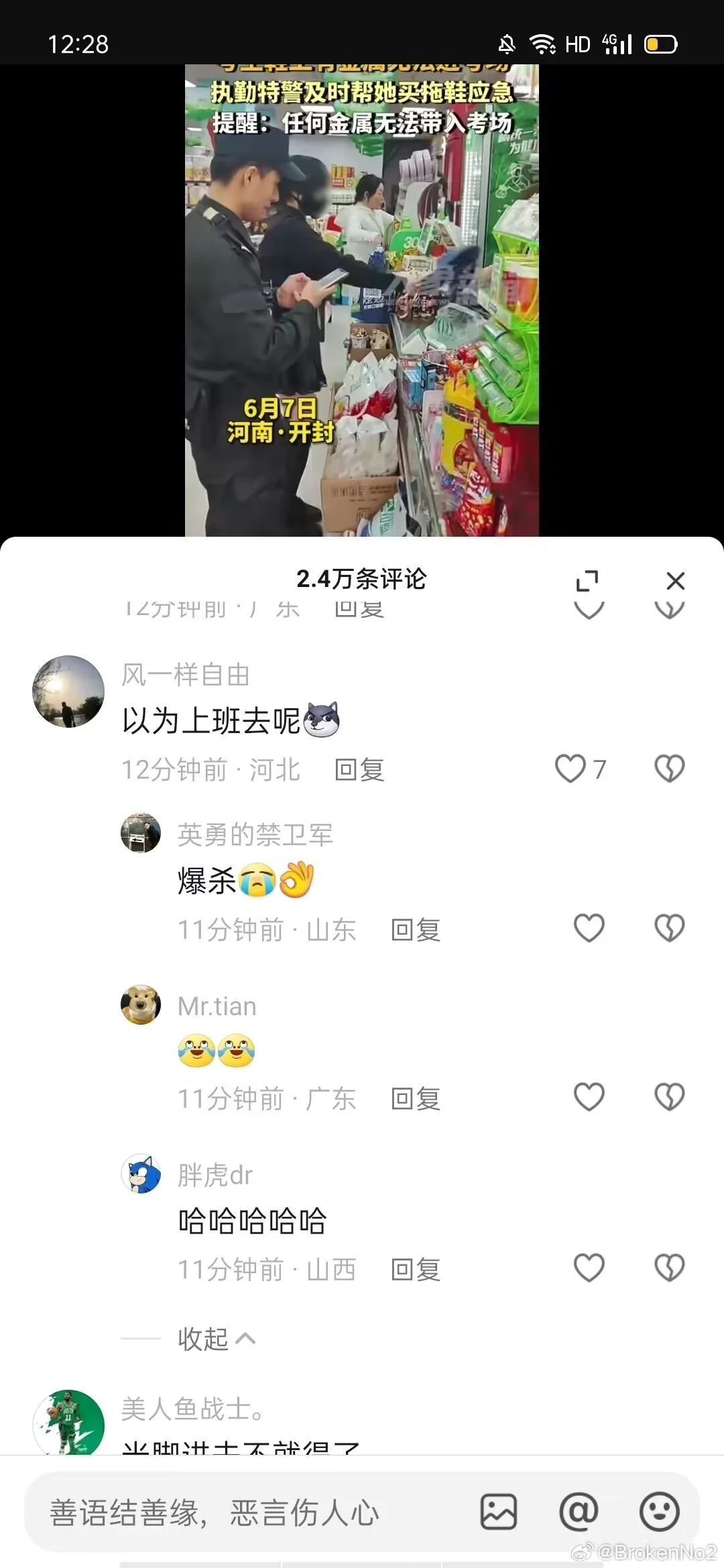
Task: Dislike 风一样自由's comment
Action: pos(669,769)
